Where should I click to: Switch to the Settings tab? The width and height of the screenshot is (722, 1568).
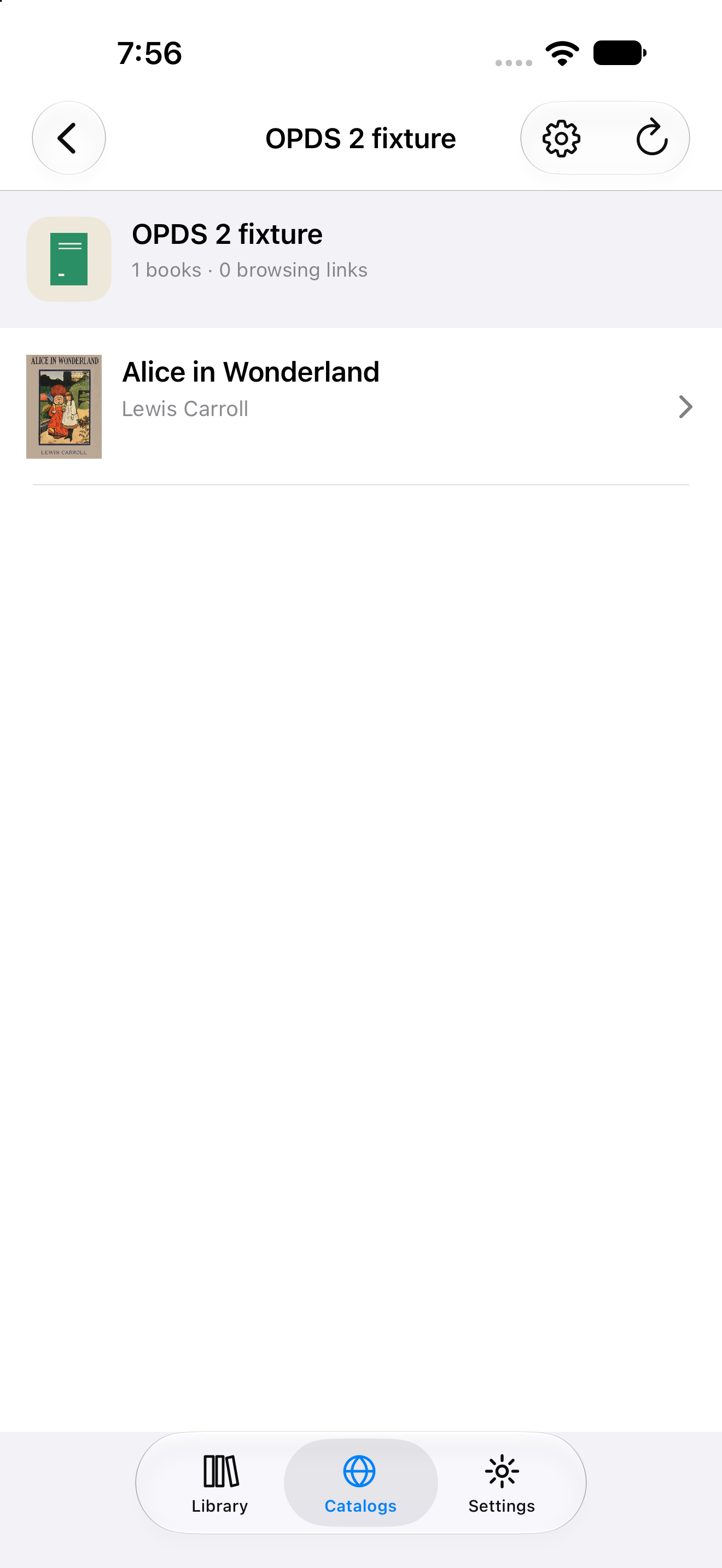(x=502, y=1483)
